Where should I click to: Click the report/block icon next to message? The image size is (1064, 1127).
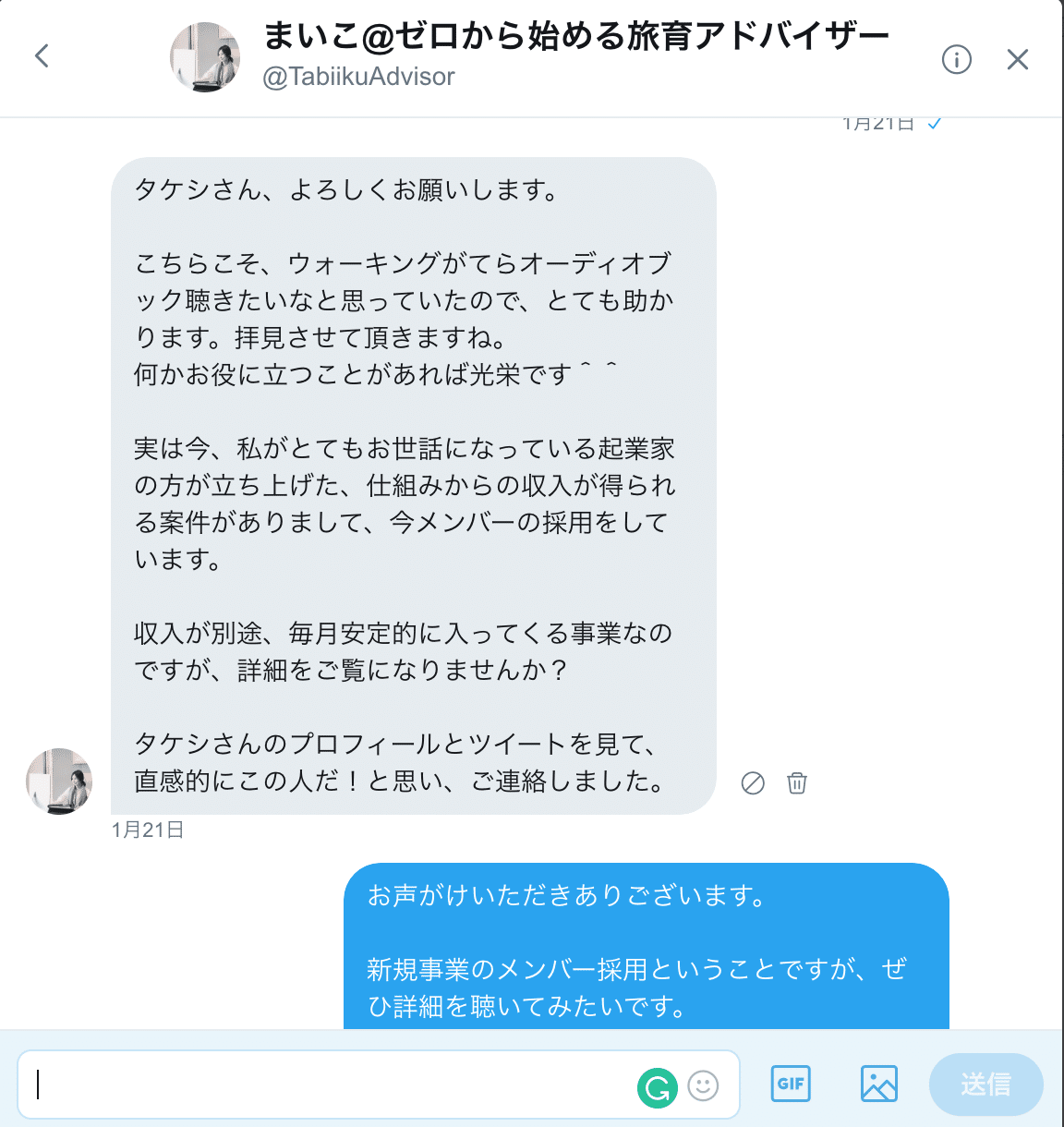pos(753,783)
